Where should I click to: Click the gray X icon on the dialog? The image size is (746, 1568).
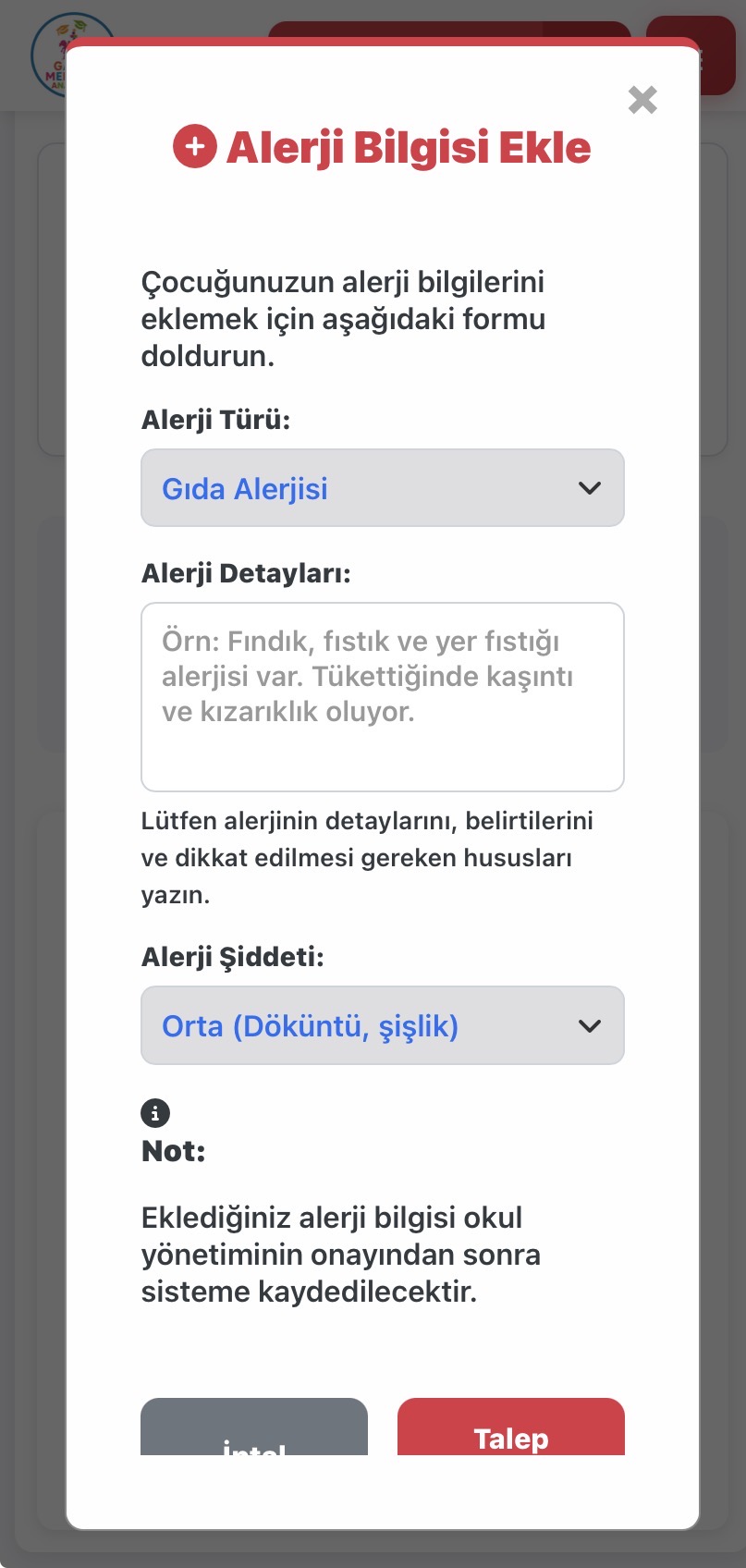tap(642, 100)
